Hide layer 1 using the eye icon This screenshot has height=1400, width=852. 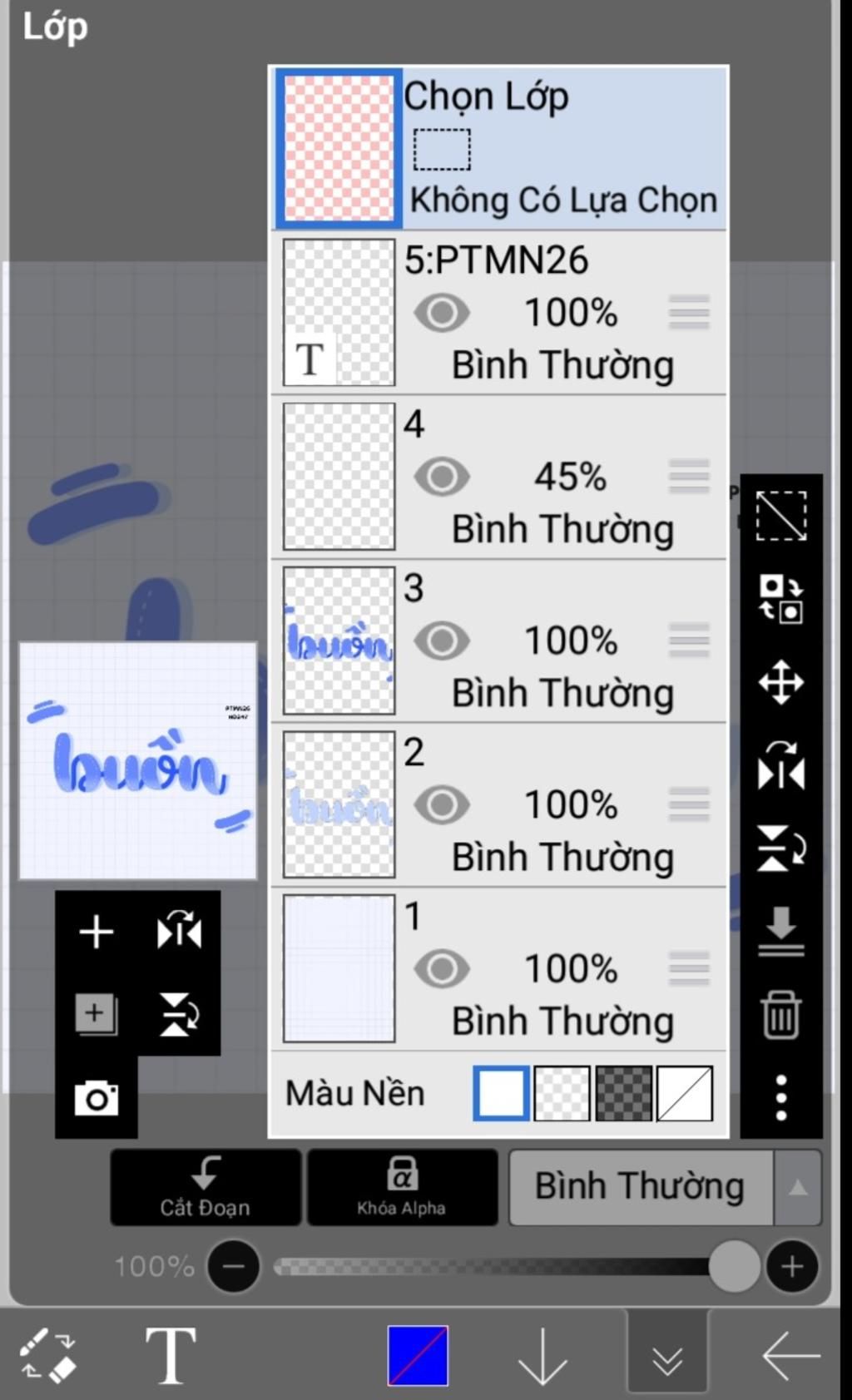point(442,969)
